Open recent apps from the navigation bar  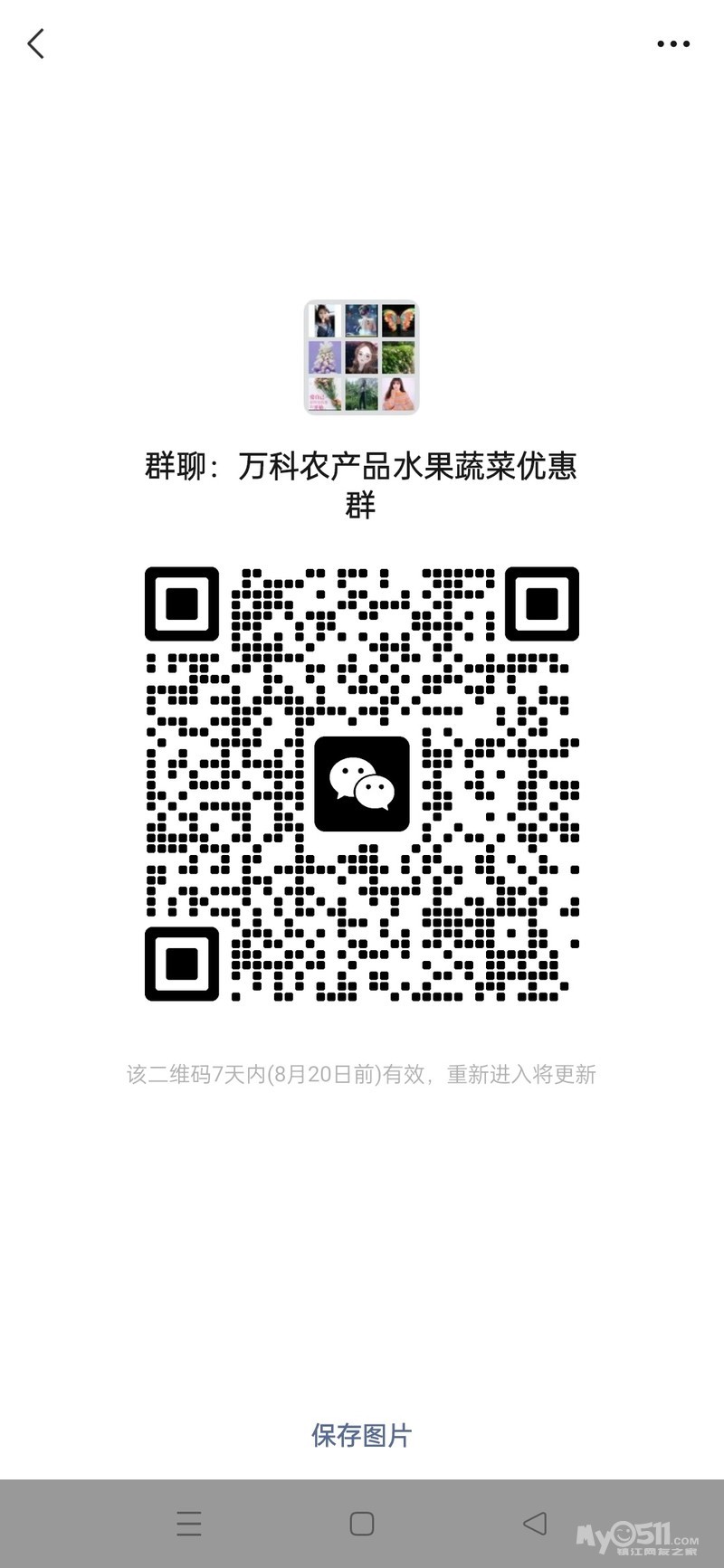pos(188,1524)
